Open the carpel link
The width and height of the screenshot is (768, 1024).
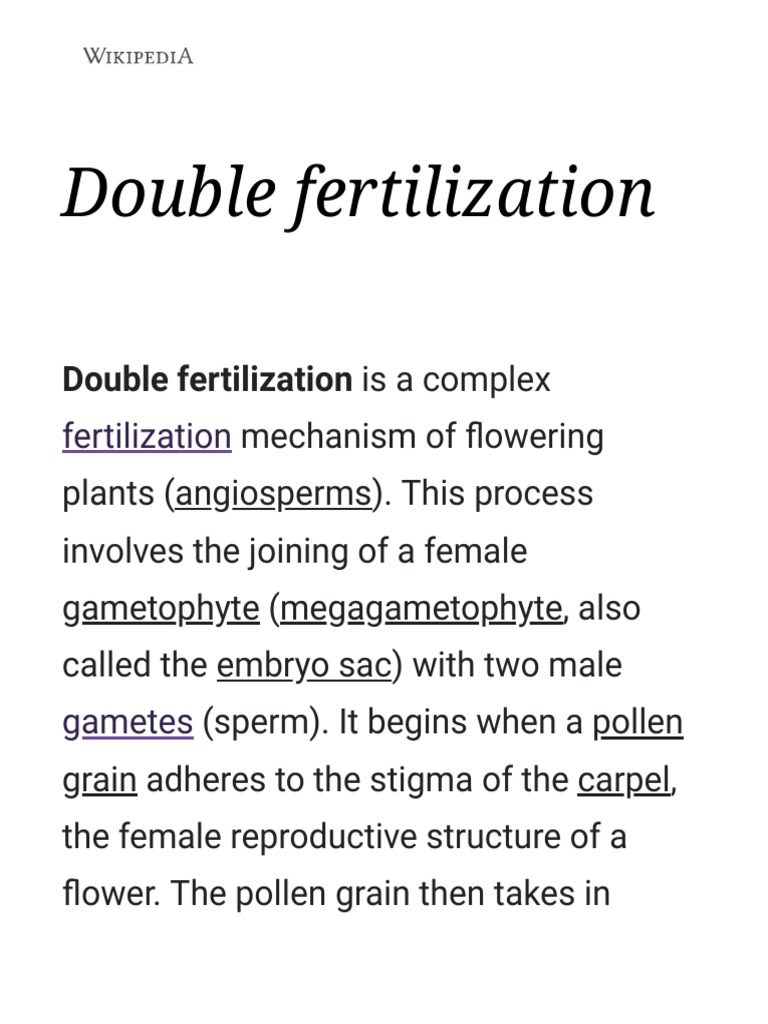click(624, 780)
